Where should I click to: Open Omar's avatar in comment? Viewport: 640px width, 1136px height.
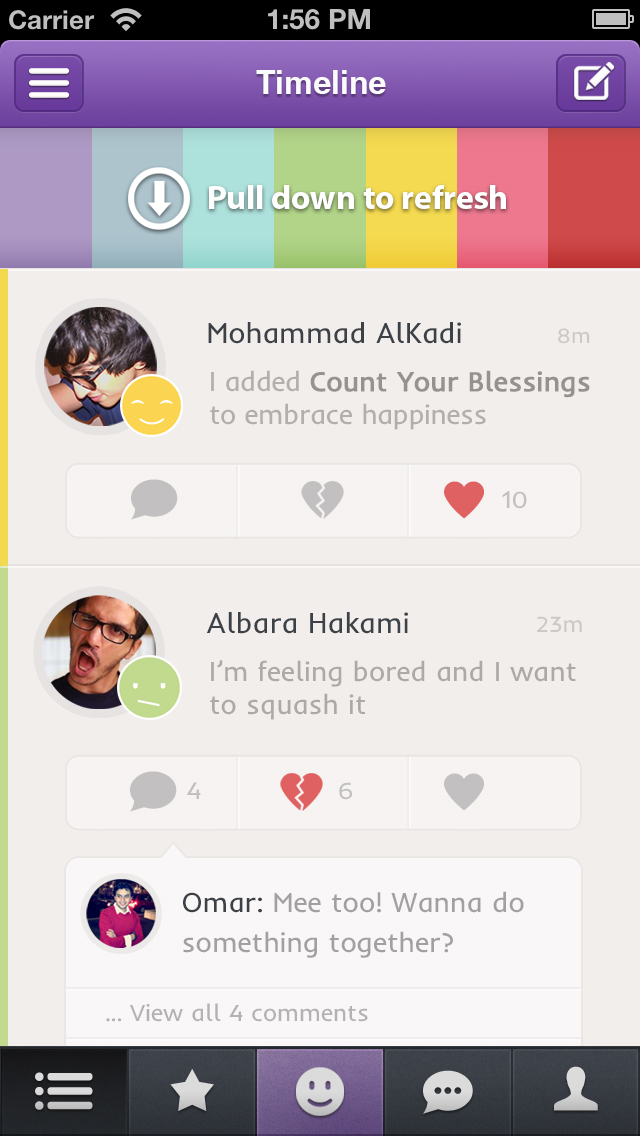[x=121, y=913]
